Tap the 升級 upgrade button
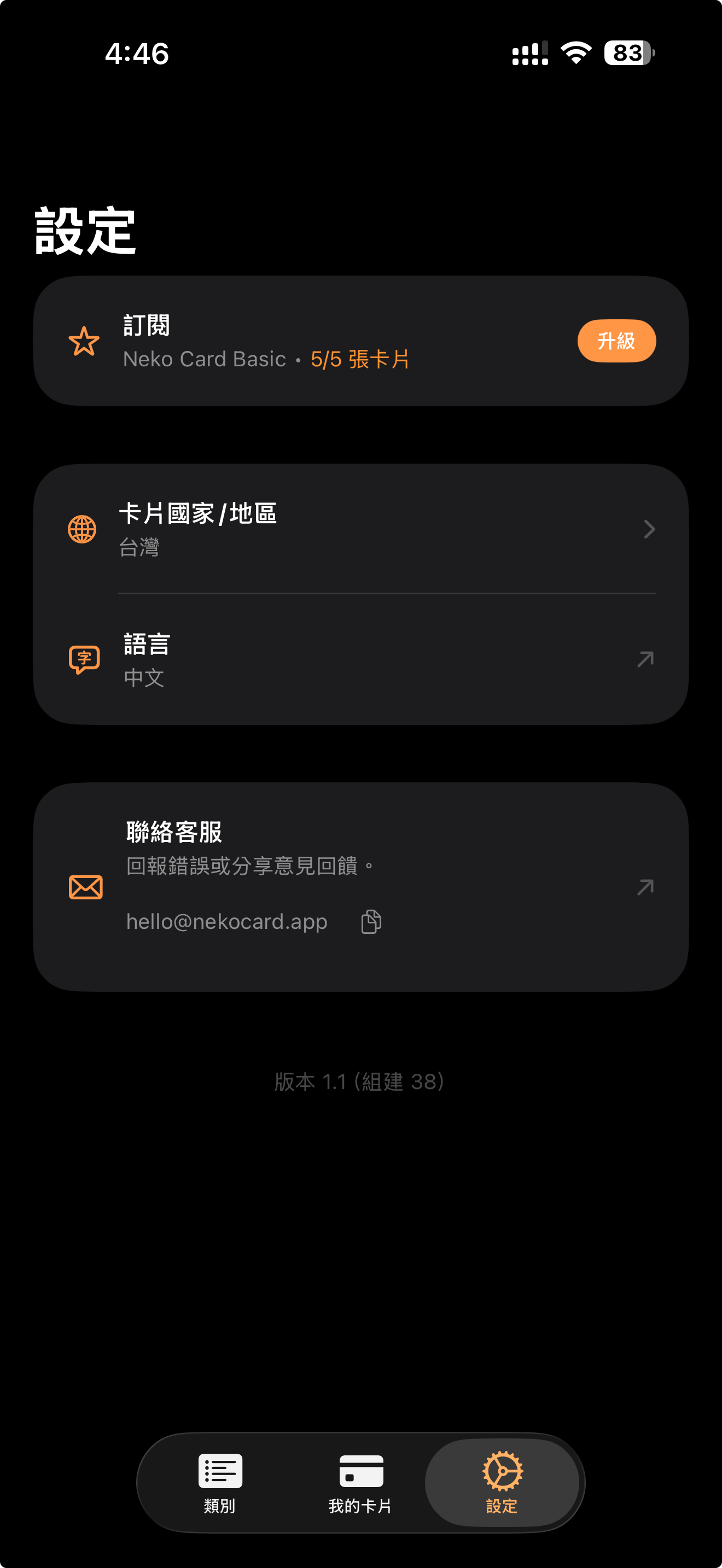This screenshot has width=722, height=1568. click(x=616, y=341)
